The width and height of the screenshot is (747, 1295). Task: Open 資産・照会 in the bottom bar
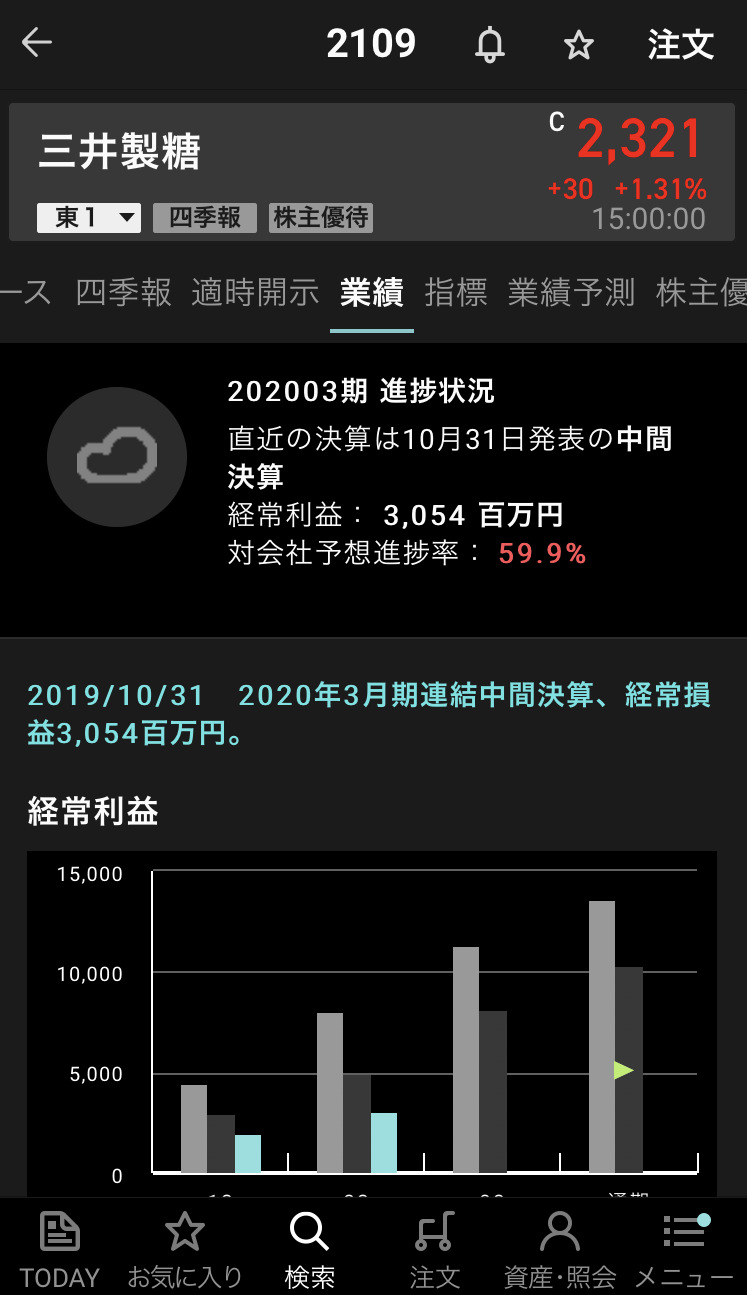click(x=559, y=1247)
